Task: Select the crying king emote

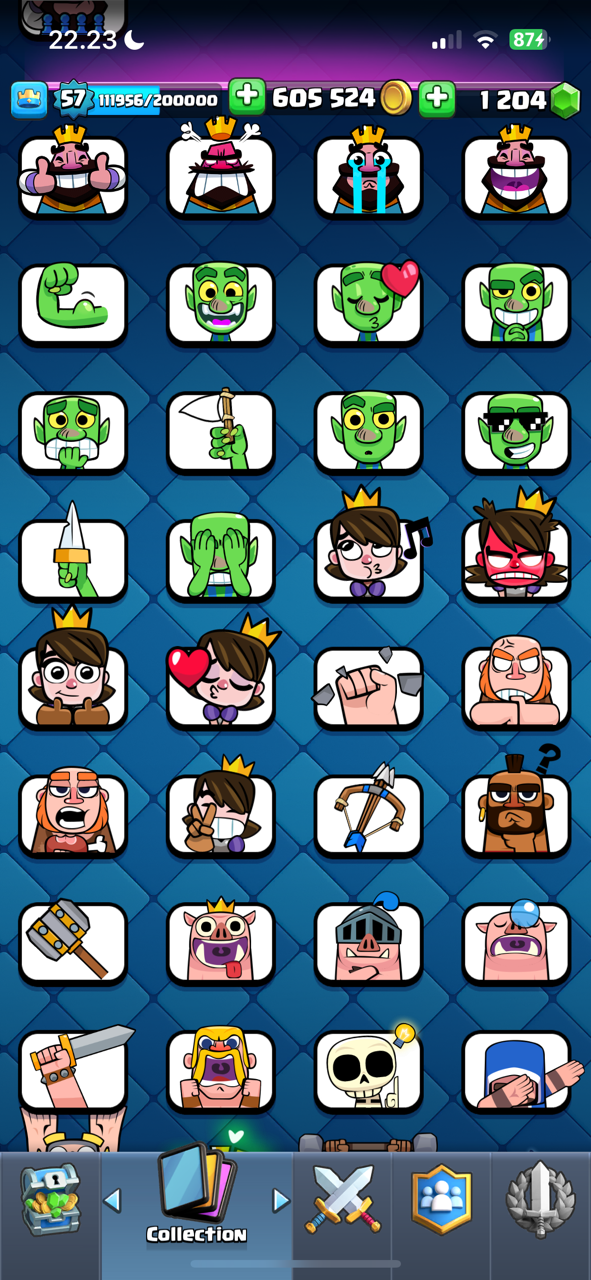Action: pos(368,174)
